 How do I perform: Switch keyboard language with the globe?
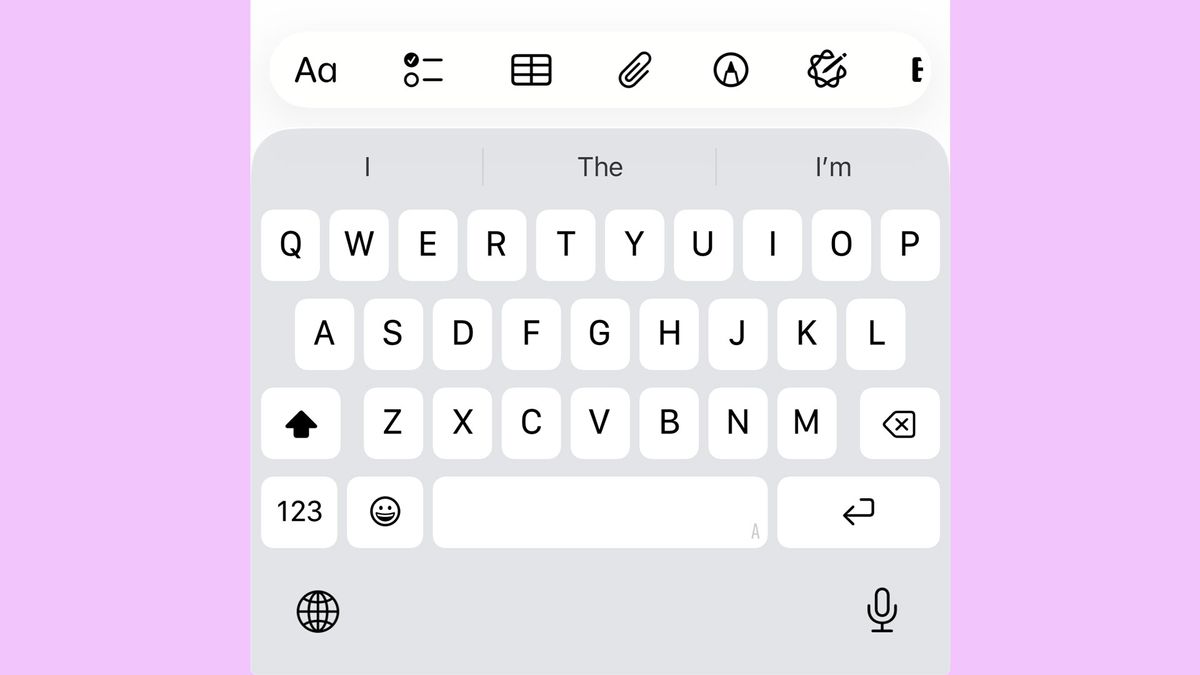point(318,611)
